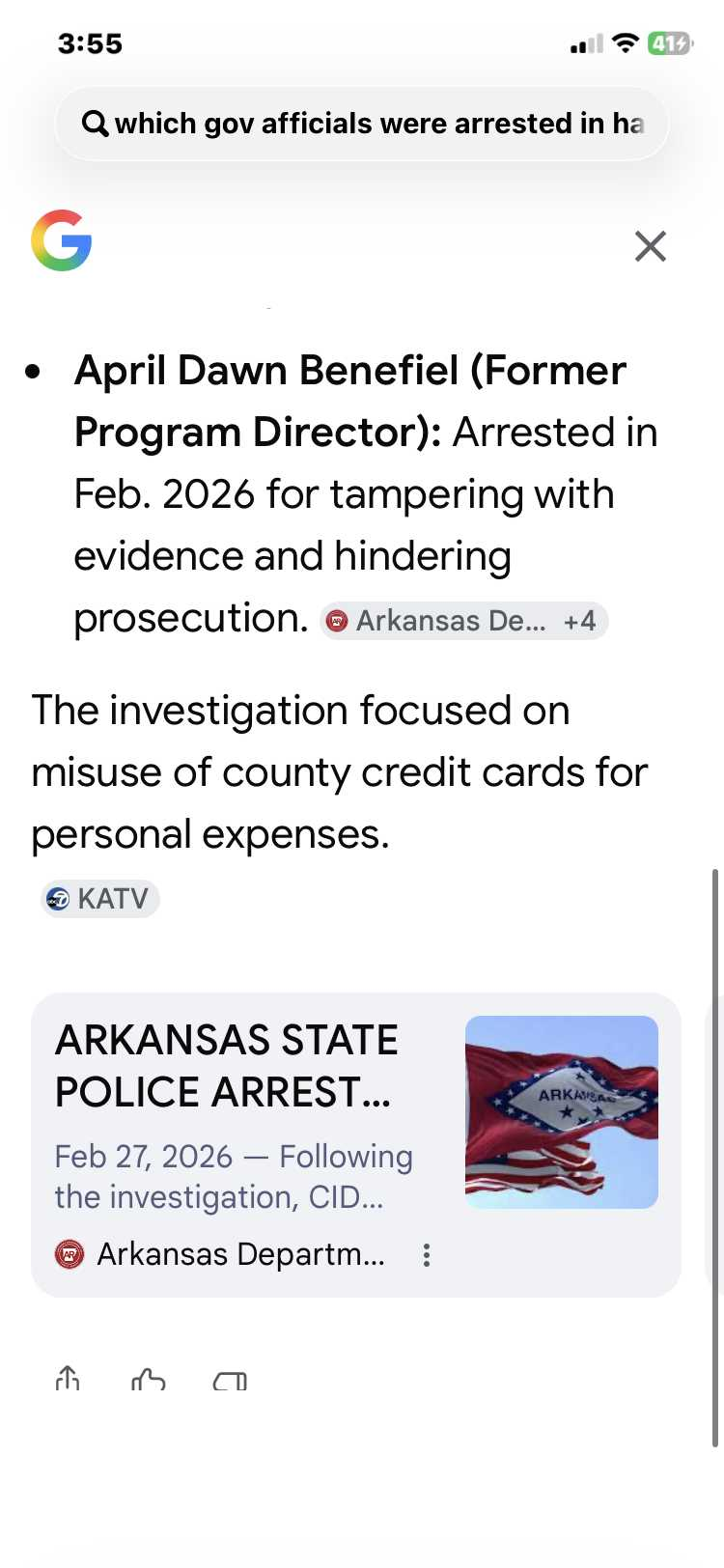Tap the search query field
Viewport: 724px width, 1568px height.
pos(362,124)
